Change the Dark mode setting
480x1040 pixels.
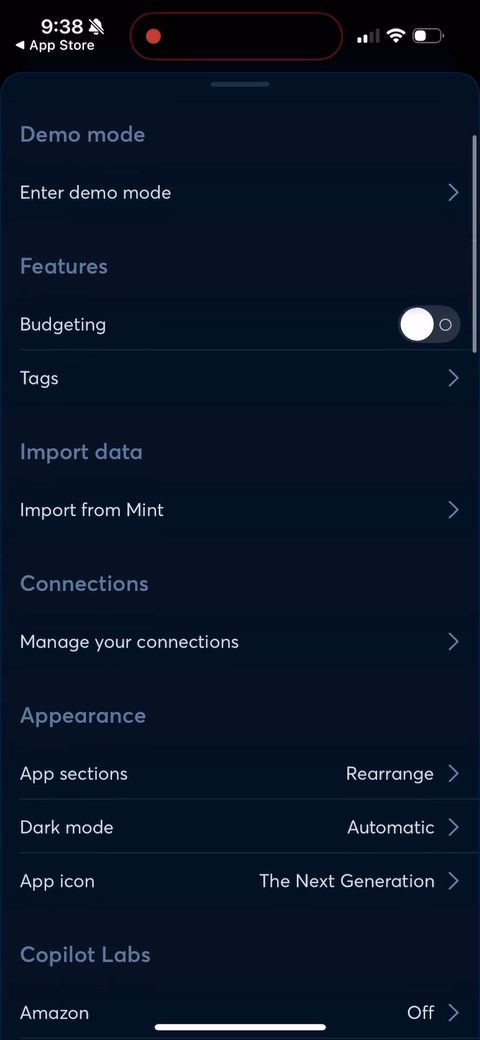[240, 827]
